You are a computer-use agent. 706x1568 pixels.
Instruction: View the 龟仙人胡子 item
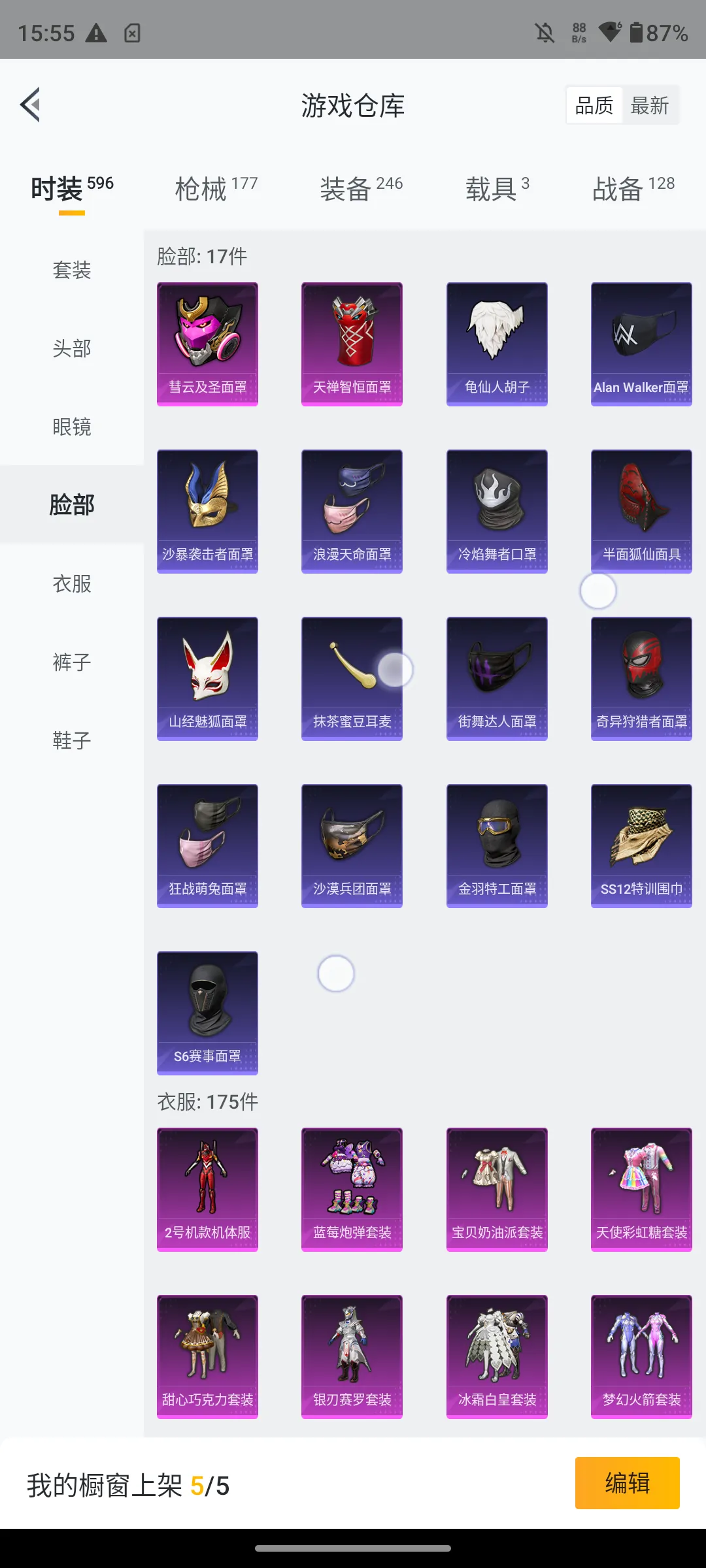click(x=497, y=344)
